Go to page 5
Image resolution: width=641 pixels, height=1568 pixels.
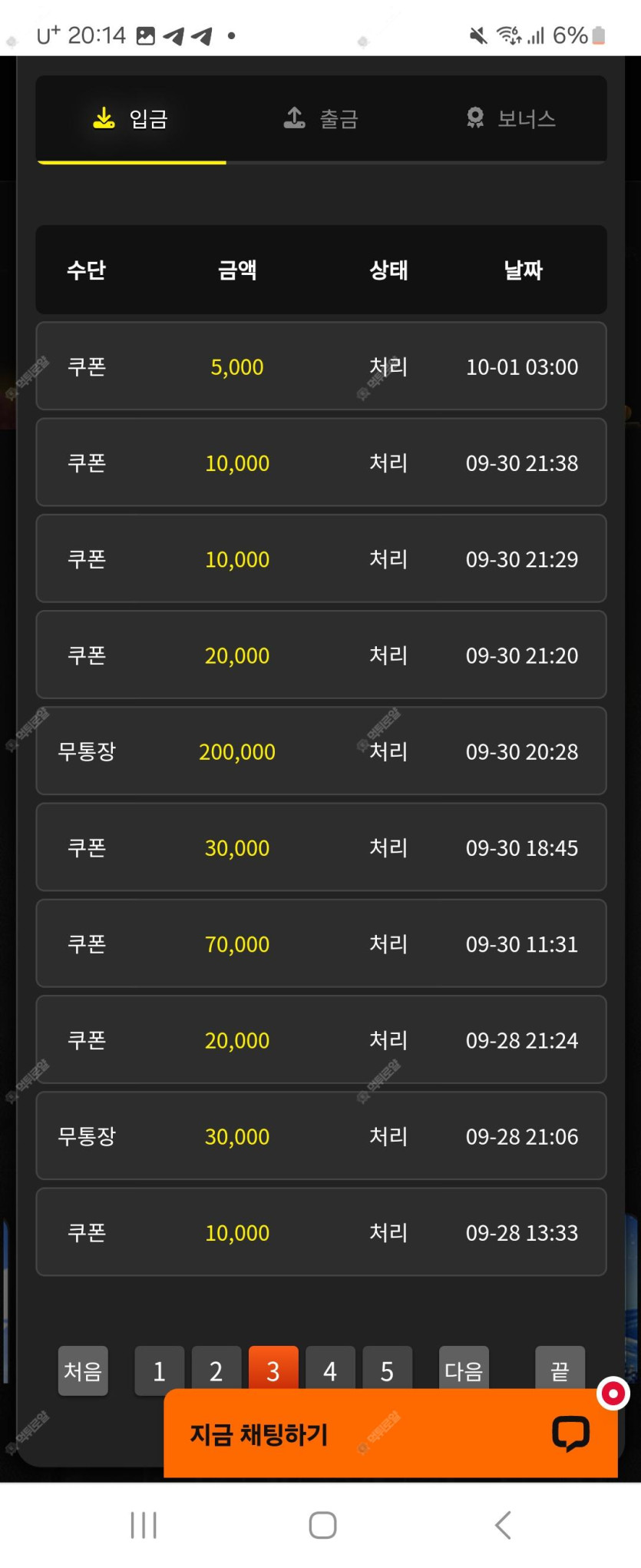387,1369
